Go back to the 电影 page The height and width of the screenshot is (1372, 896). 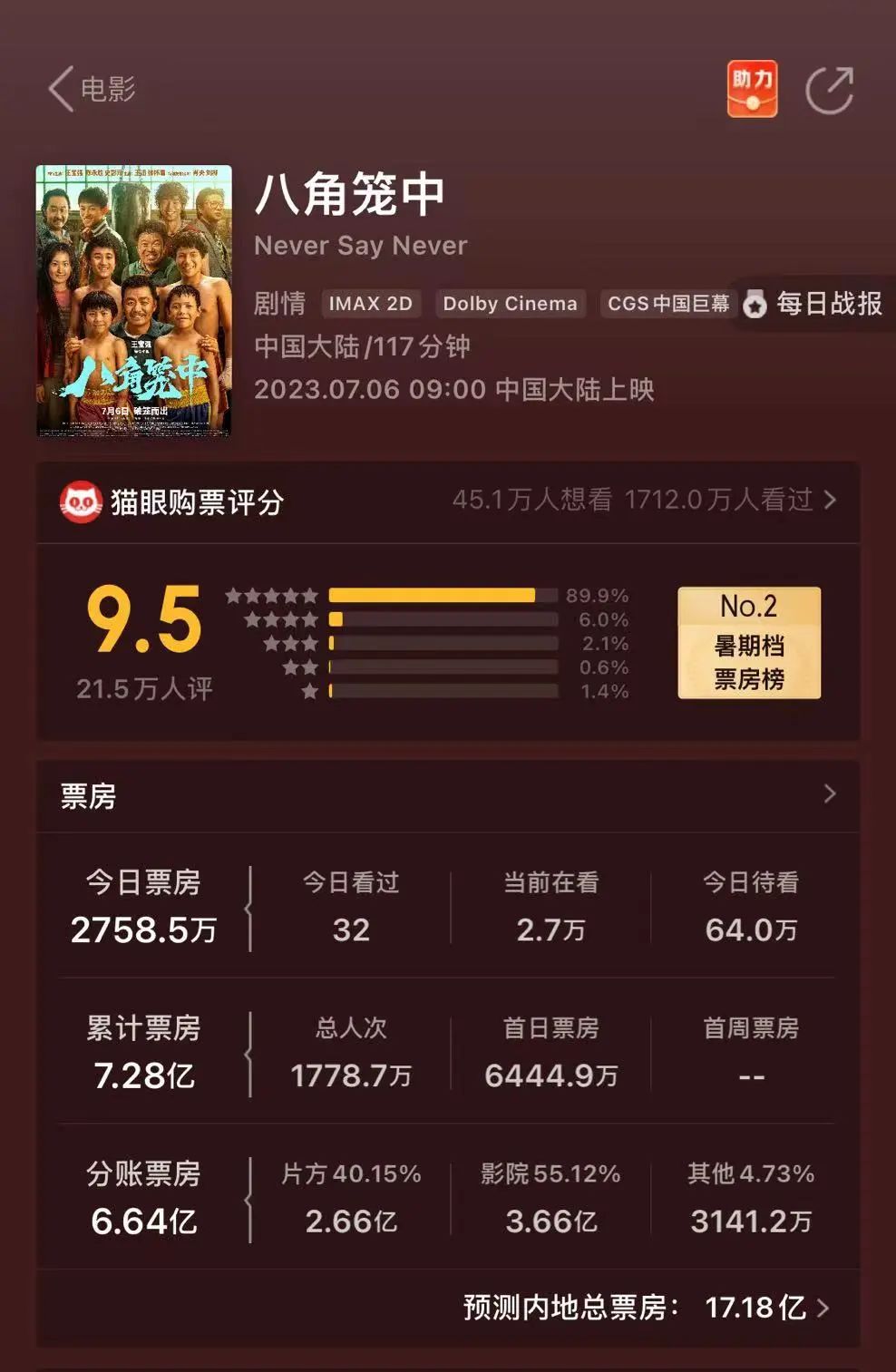pyautogui.click(x=90, y=89)
